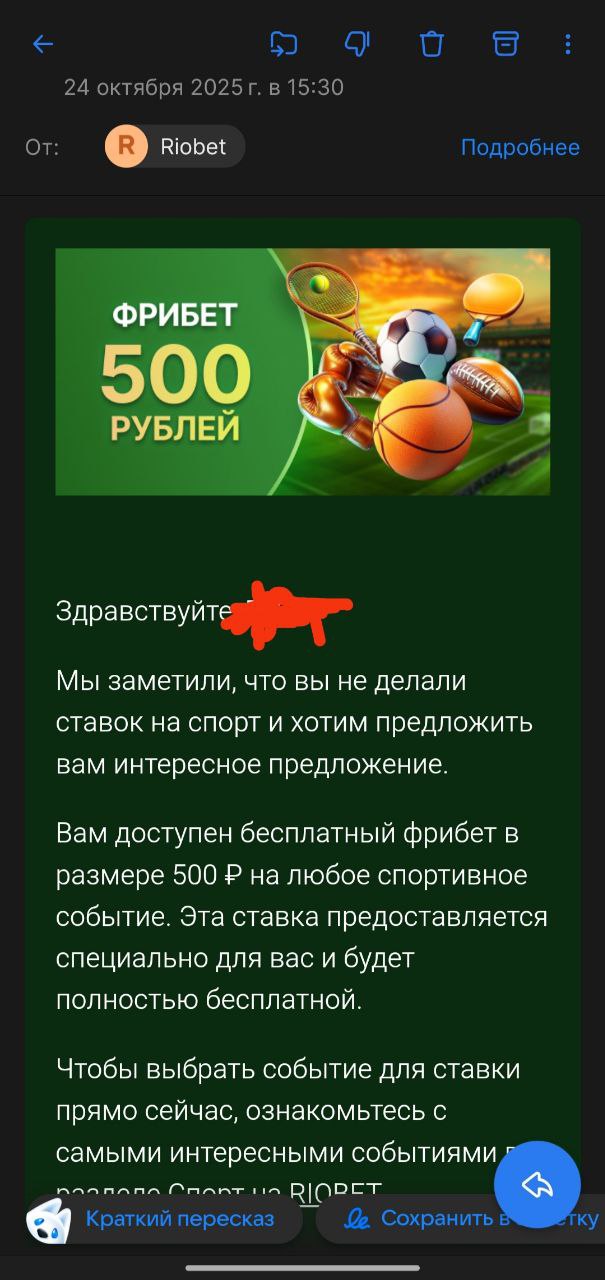This screenshot has height=1280, width=605.
Task: Open the Фрибет 500 рублей banner
Action: click(302, 372)
